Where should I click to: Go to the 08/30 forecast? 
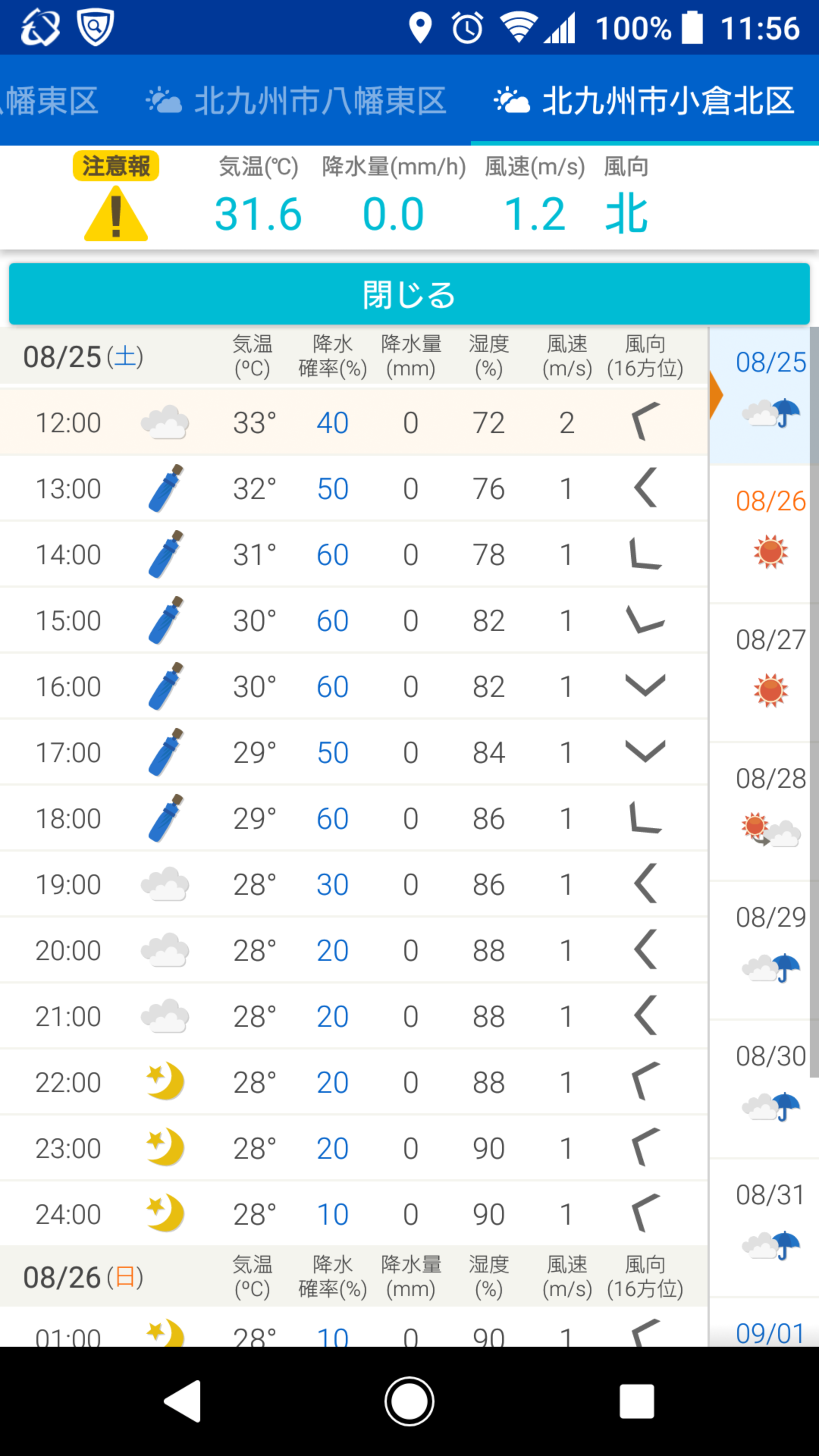coord(770,1088)
